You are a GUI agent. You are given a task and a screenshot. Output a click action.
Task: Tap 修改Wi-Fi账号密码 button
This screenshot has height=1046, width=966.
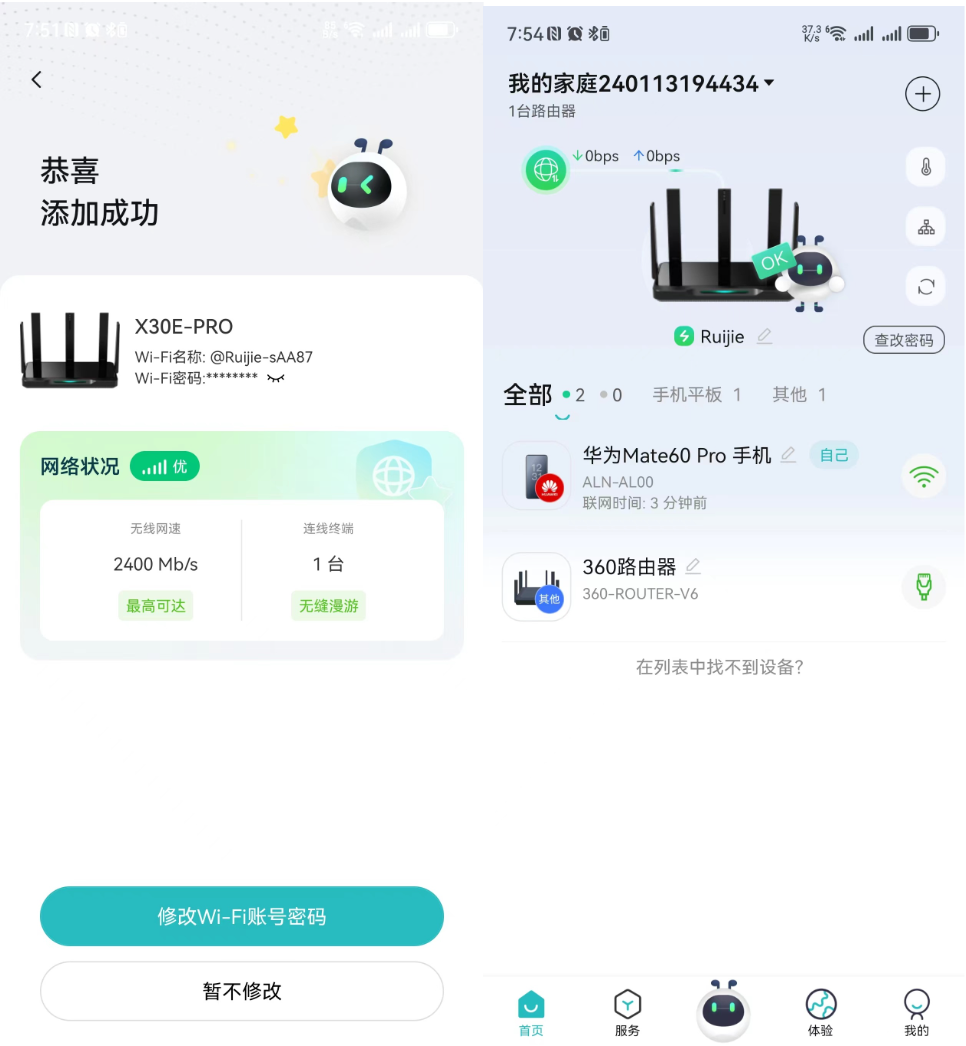242,916
